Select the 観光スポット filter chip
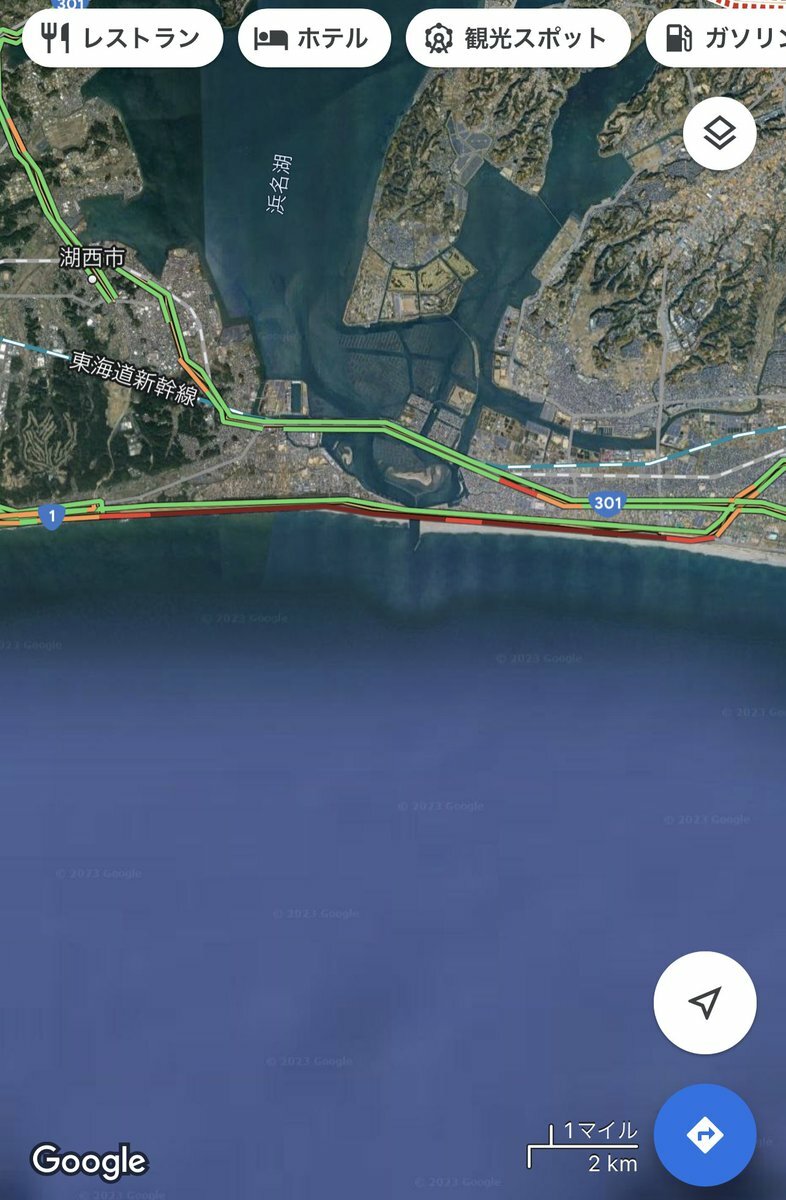 click(518, 39)
